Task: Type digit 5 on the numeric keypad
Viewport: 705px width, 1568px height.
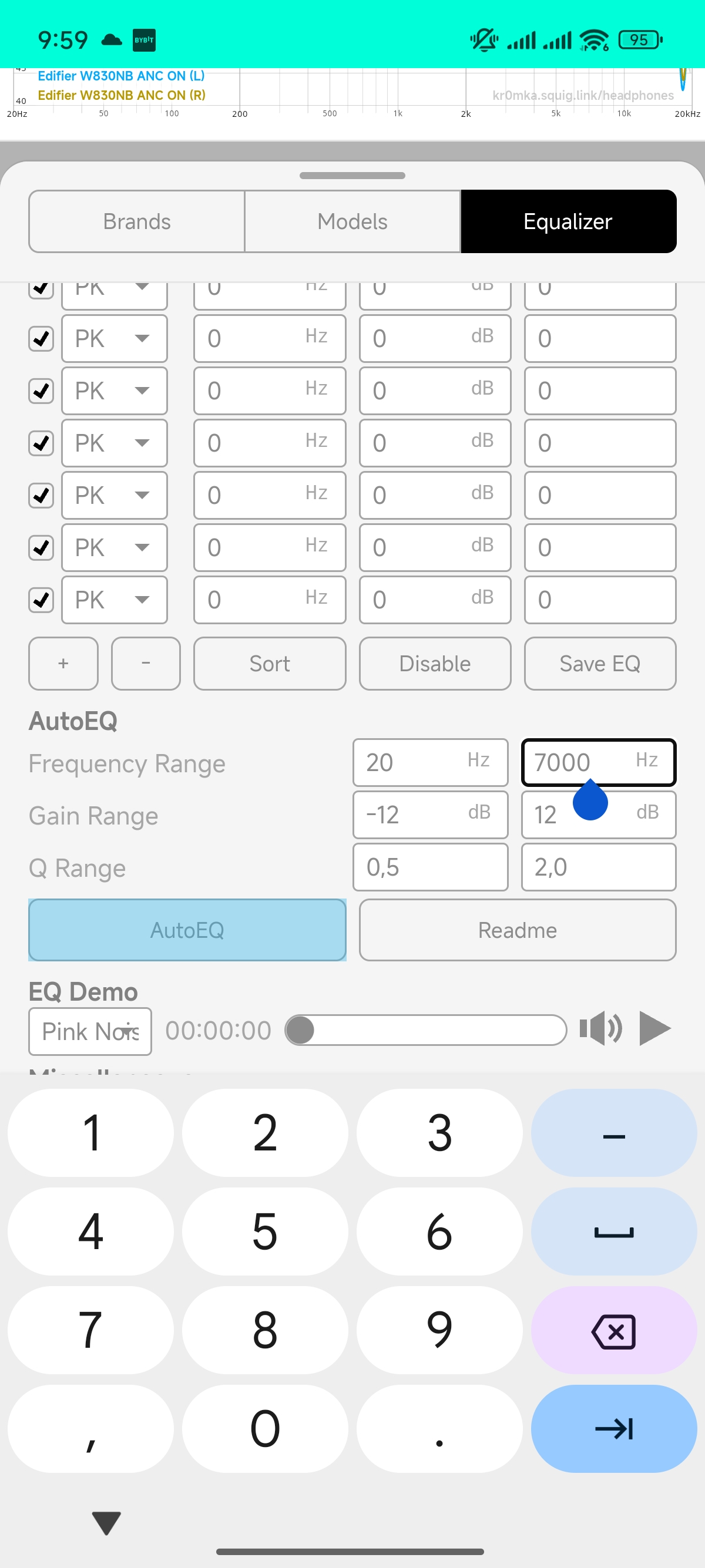Action: tap(265, 1232)
